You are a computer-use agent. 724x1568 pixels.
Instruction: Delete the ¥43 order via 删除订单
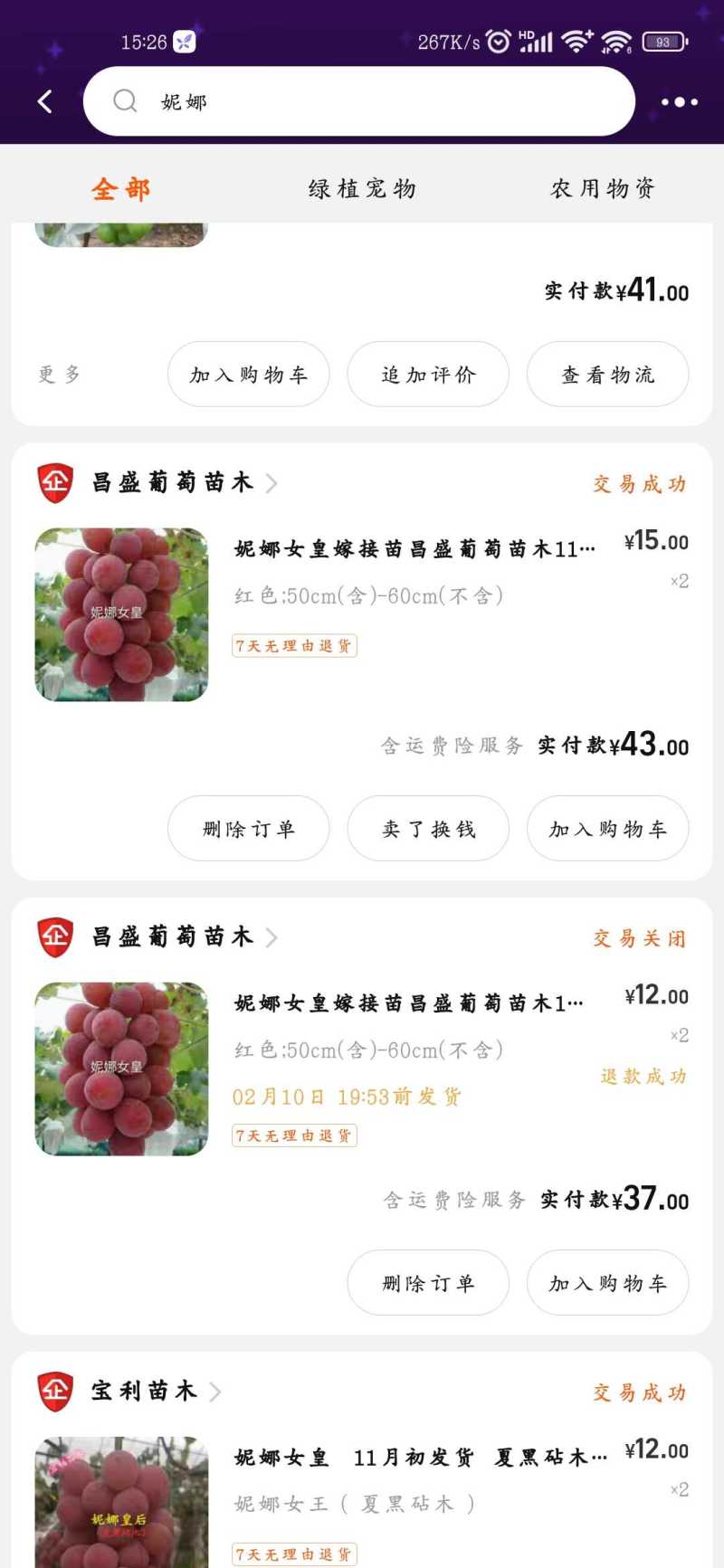[x=248, y=829]
